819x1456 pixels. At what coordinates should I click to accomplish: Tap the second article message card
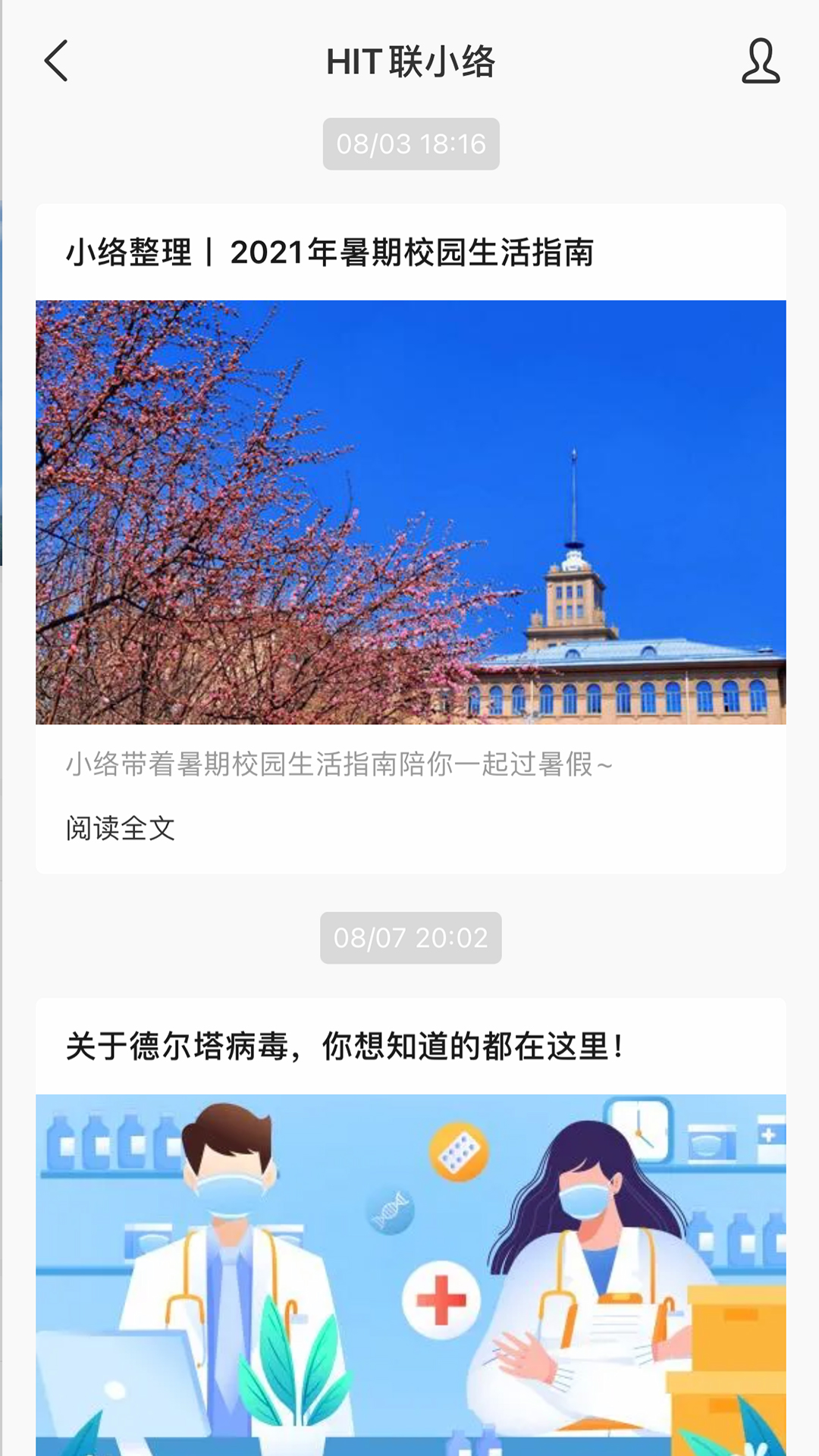[409, 1213]
